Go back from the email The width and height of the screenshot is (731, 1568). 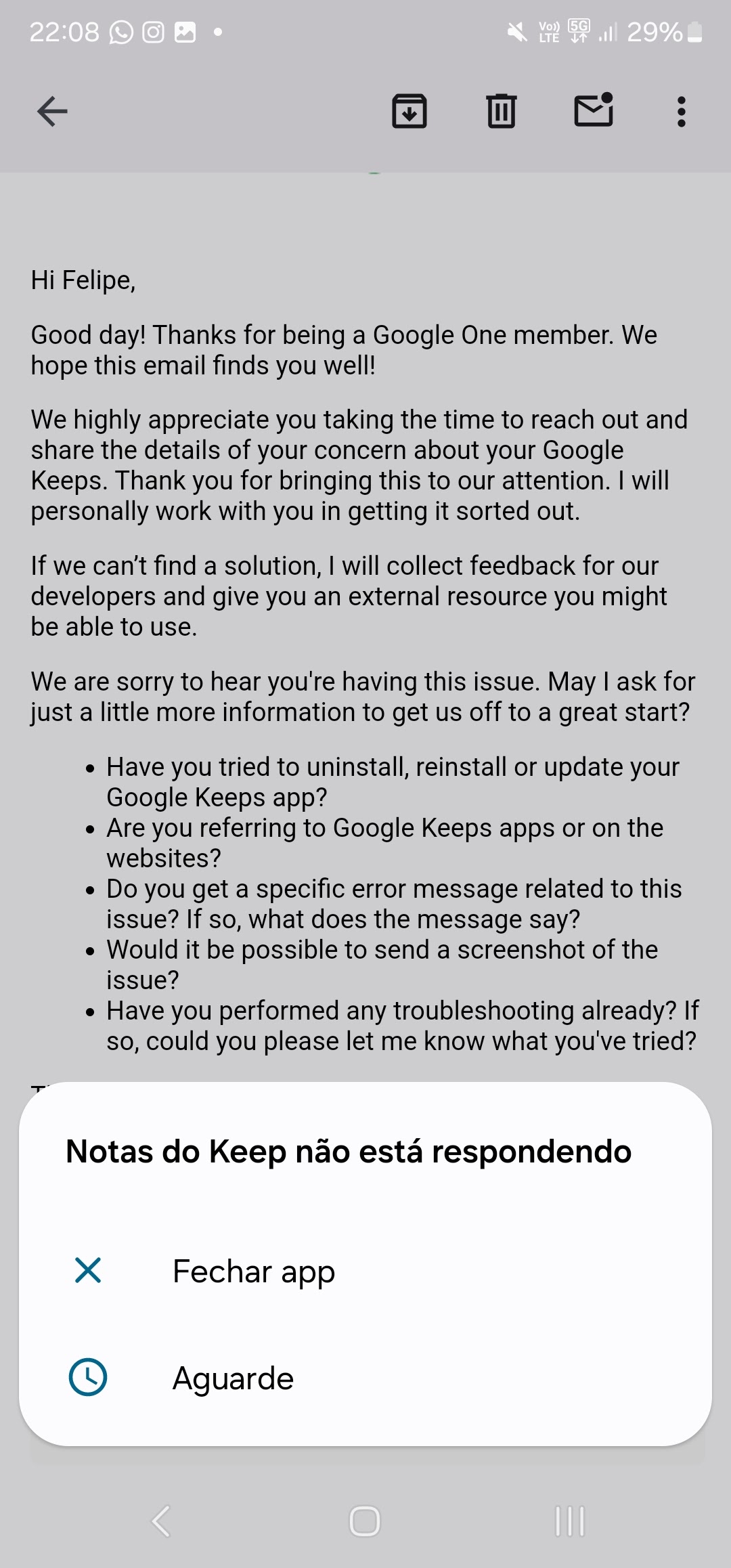52,112
